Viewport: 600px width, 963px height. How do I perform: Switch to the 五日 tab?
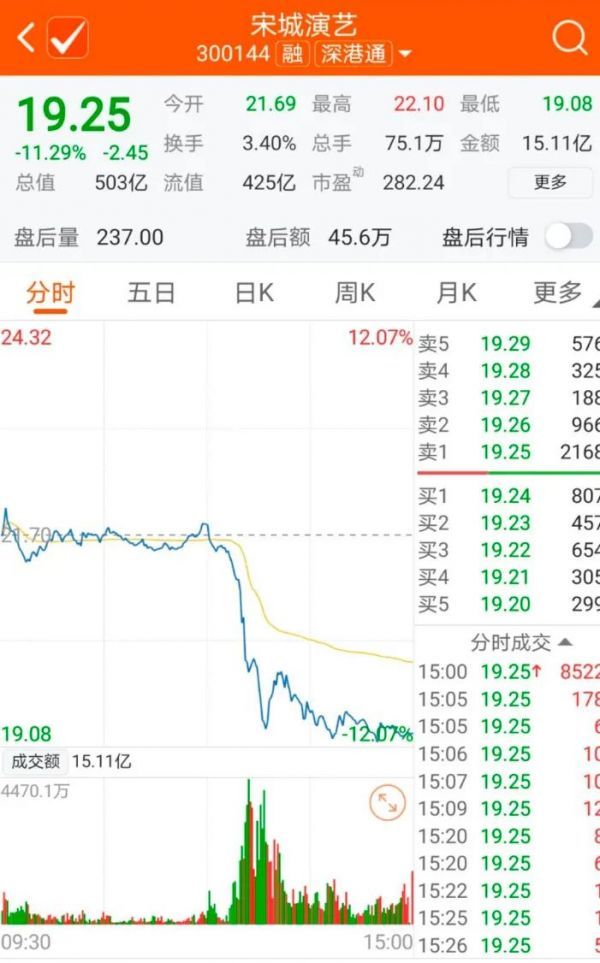[151, 293]
